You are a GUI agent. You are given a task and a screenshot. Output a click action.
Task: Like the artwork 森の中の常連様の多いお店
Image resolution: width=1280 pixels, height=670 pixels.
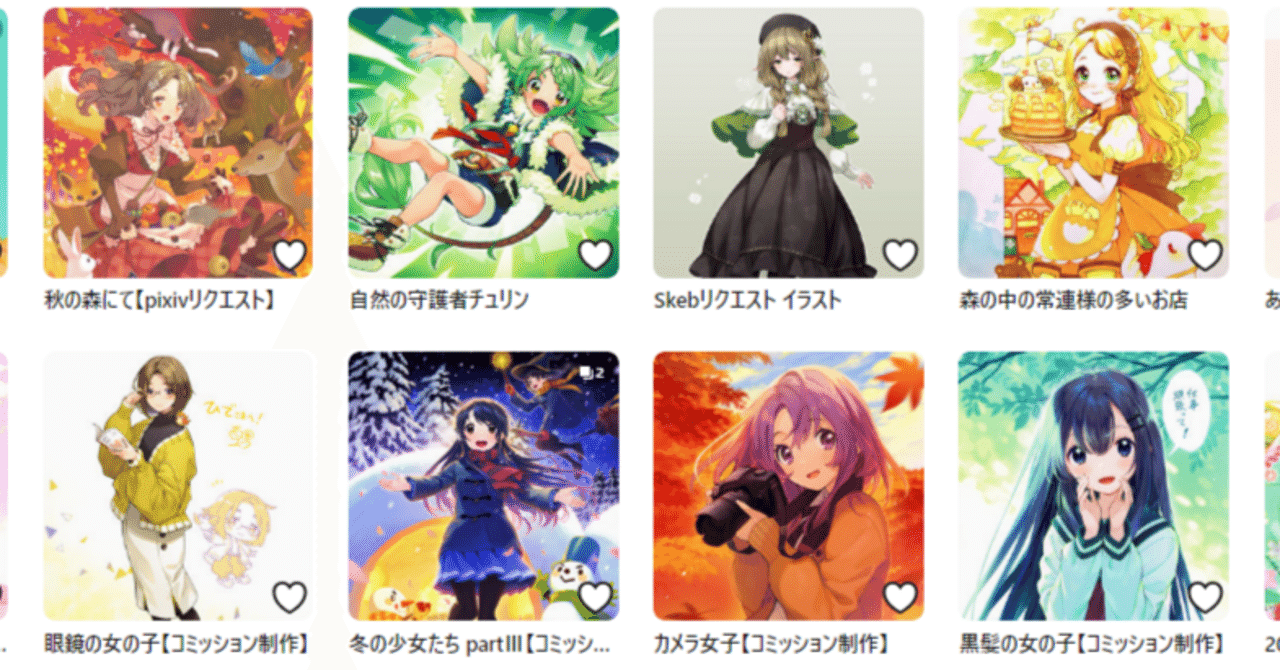(1205, 255)
